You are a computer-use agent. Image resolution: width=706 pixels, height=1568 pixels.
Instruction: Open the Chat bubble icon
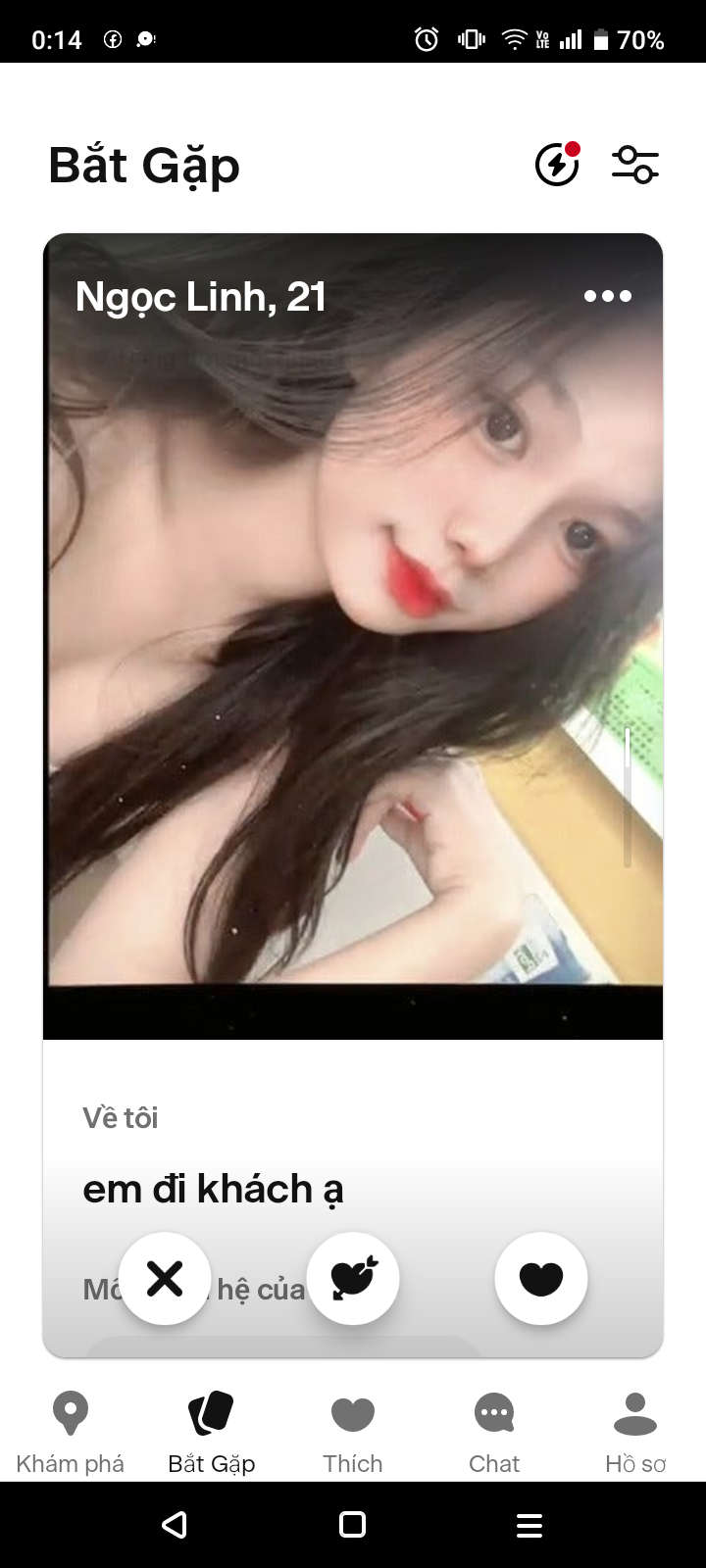[x=493, y=1414]
